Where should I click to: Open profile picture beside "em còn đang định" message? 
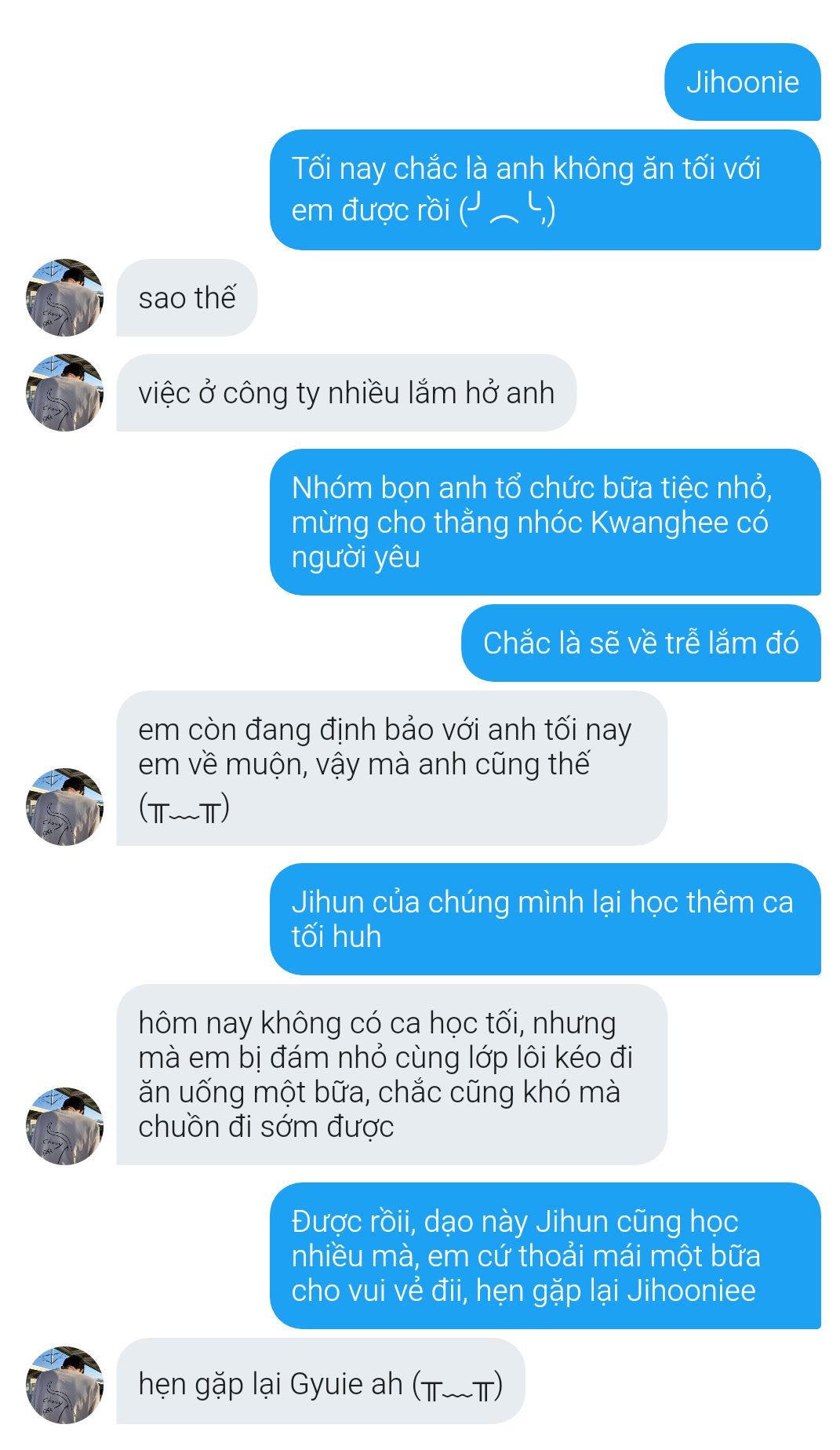click(x=65, y=807)
